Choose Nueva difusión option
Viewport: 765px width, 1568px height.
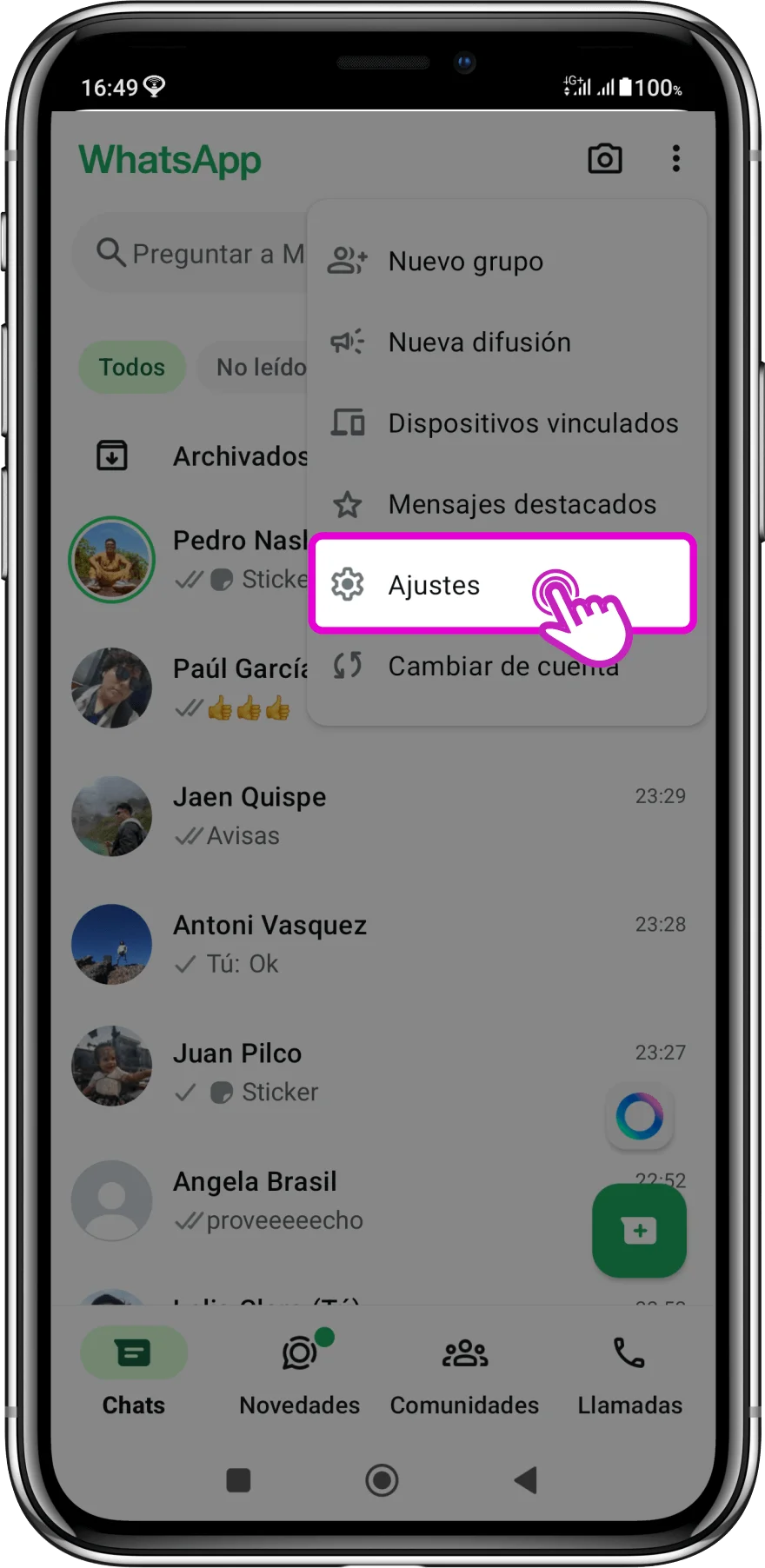479,342
